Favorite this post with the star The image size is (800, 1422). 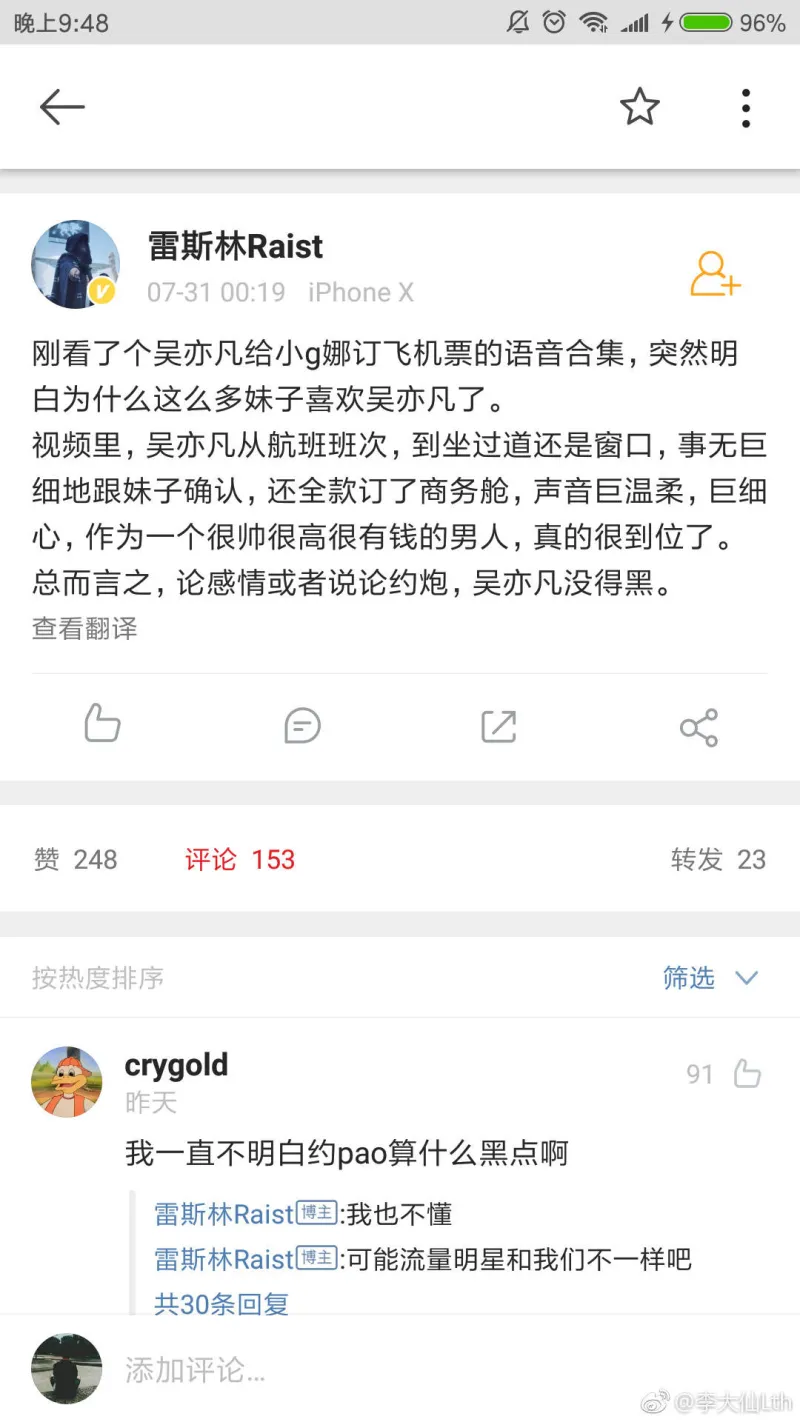coord(639,106)
